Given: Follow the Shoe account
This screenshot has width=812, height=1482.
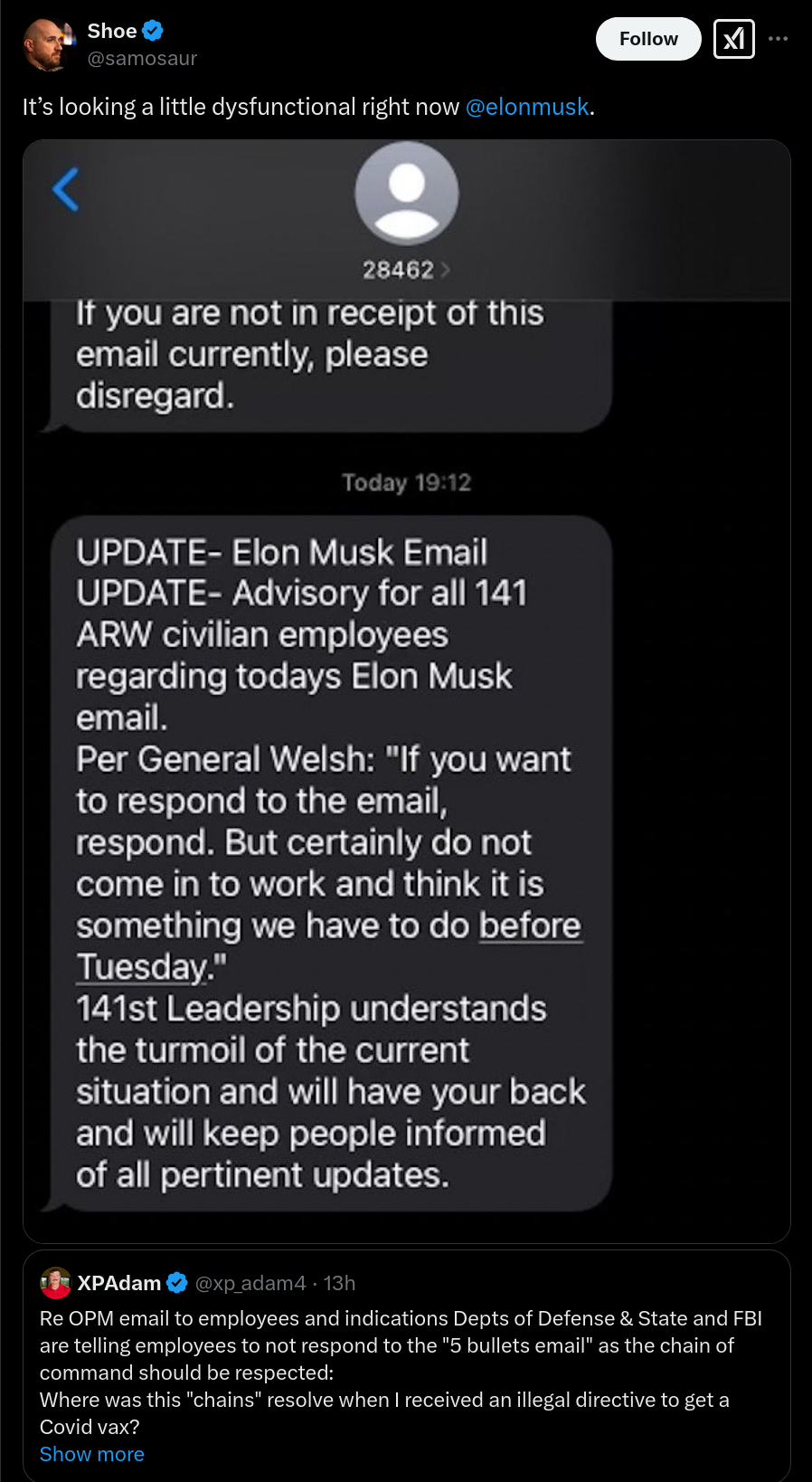Looking at the screenshot, I should click(648, 39).
